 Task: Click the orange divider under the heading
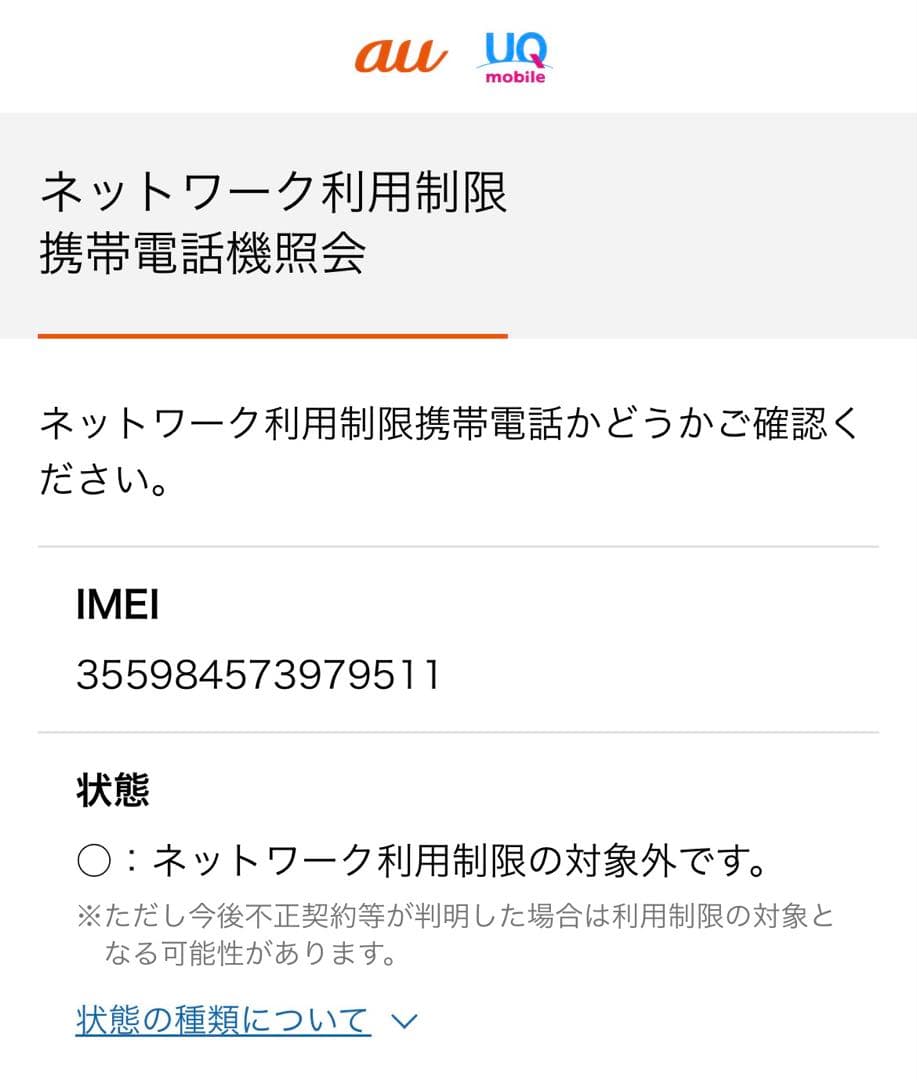click(273, 334)
